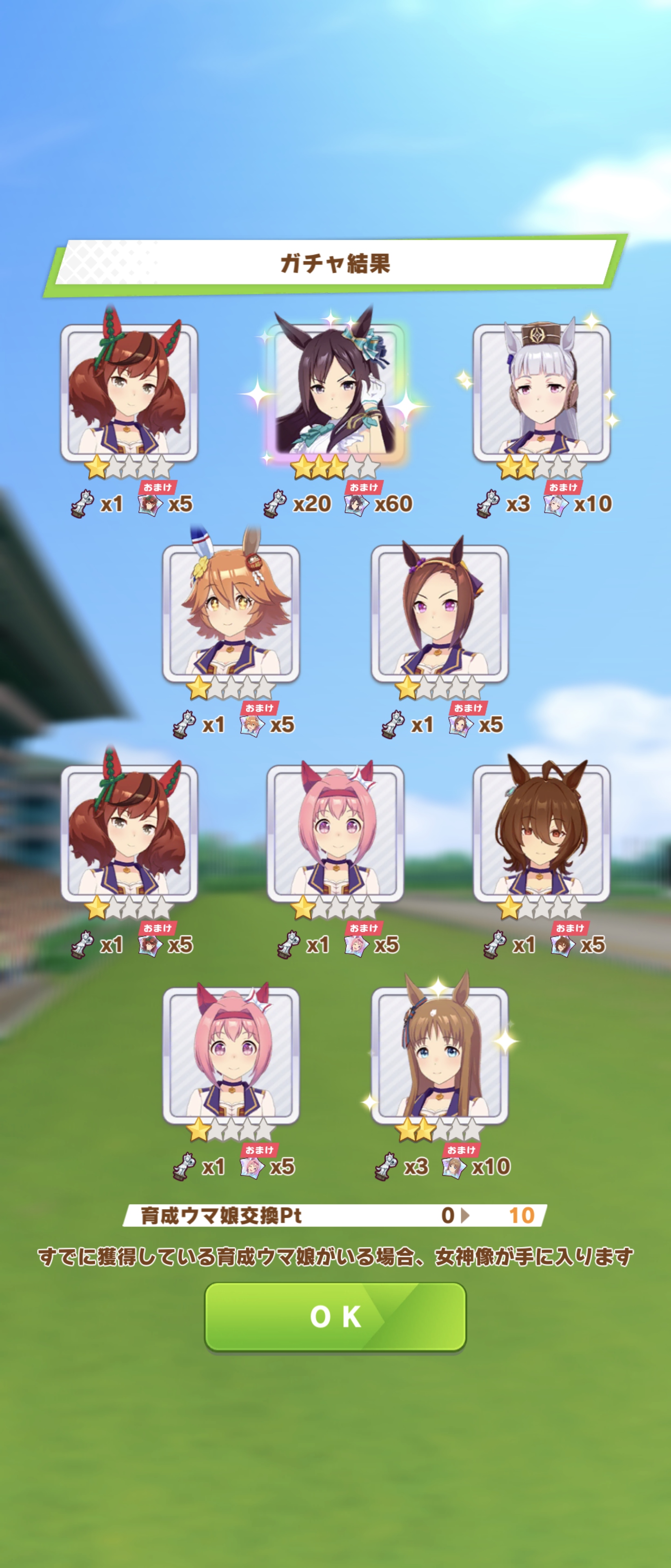Viewport: 671px width, 1568px height.
Task: Confirm the gacha results with OK
Action: (x=335, y=1316)
